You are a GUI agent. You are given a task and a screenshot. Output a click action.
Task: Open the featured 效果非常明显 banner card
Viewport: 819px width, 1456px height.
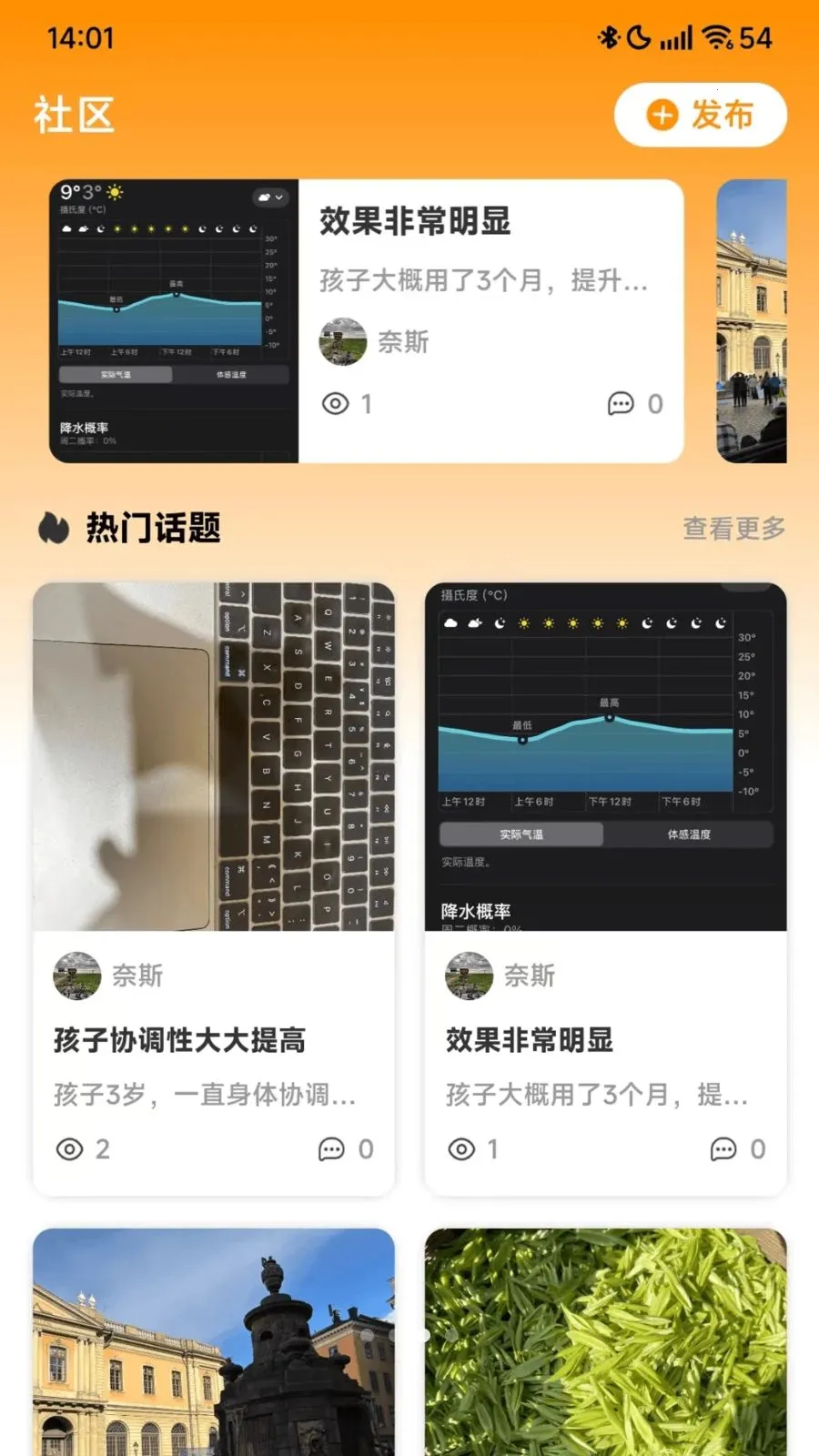pyautogui.click(x=366, y=321)
